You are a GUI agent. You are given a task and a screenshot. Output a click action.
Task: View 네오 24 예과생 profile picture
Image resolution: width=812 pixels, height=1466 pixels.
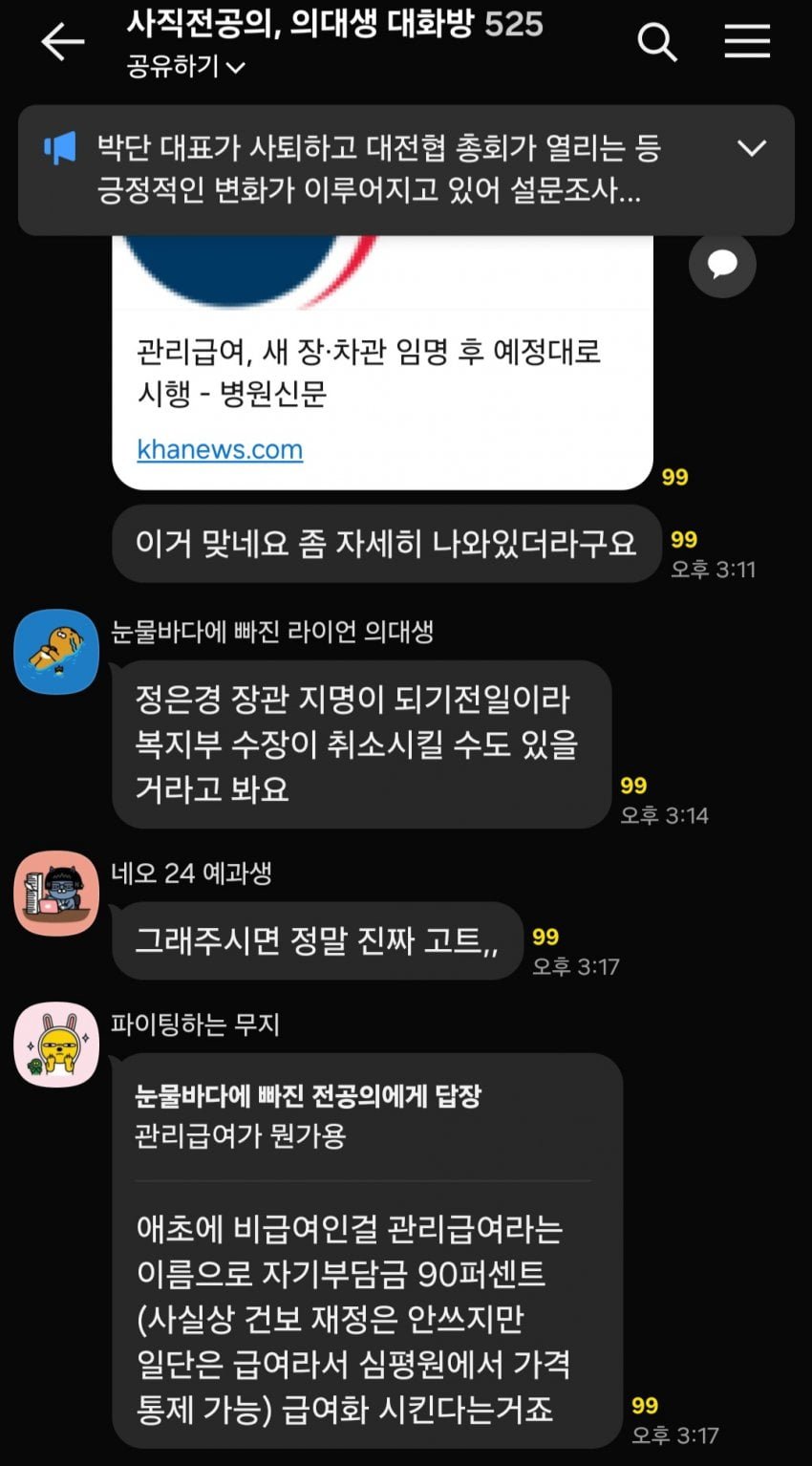(56, 894)
